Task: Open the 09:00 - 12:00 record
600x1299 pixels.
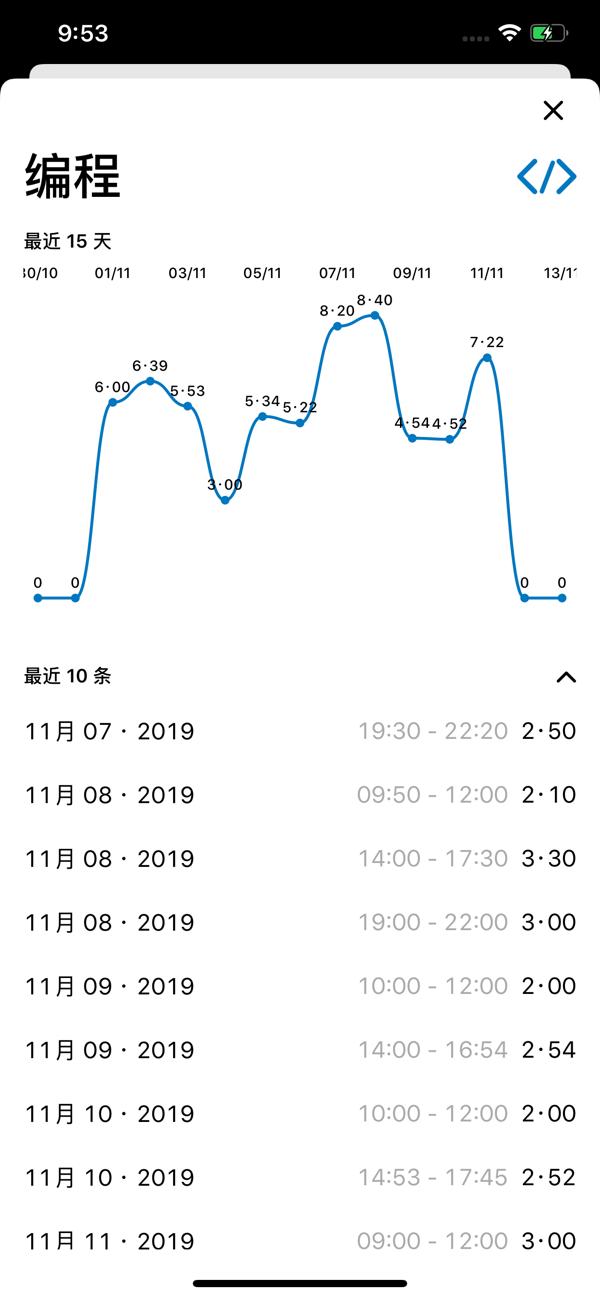Action: pos(300,1241)
